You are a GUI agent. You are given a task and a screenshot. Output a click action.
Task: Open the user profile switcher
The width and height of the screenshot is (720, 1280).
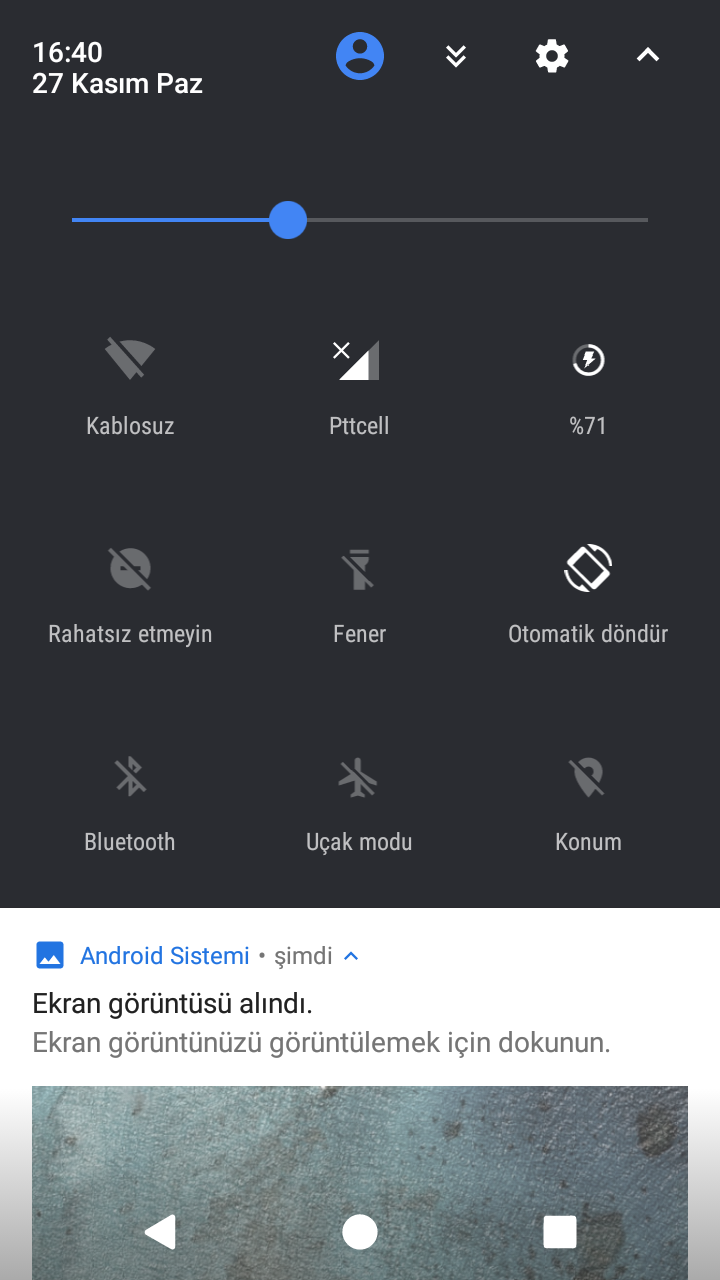[360, 56]
